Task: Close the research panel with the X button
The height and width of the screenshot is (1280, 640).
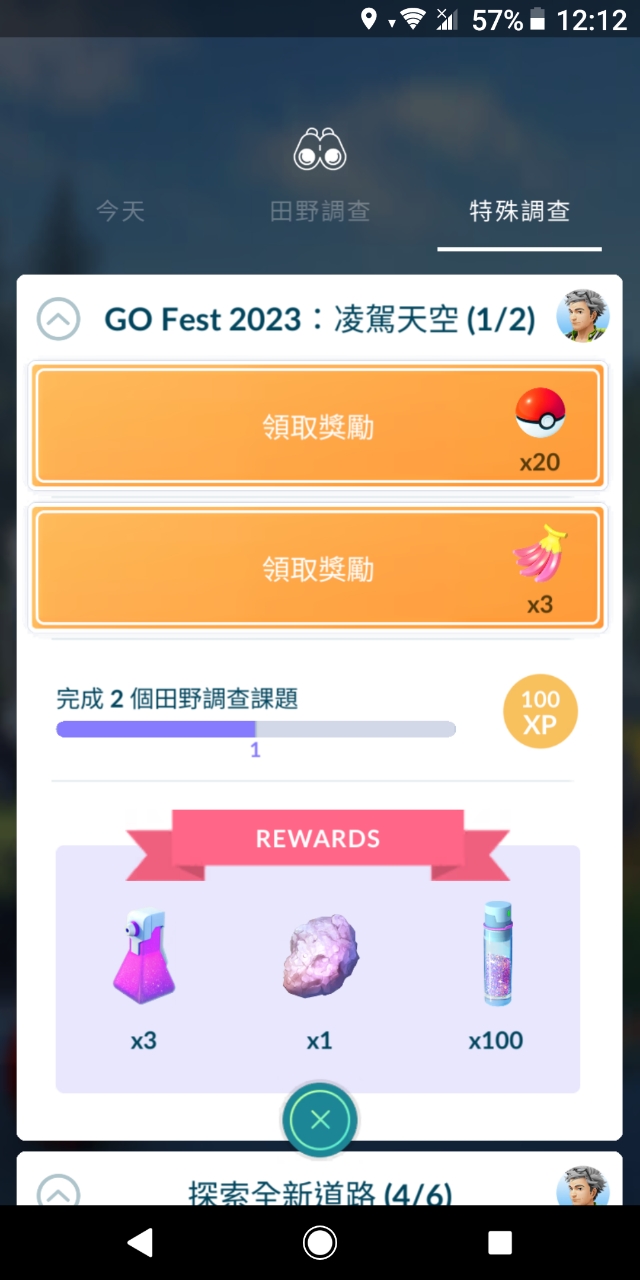Action: coord(320,1120)
